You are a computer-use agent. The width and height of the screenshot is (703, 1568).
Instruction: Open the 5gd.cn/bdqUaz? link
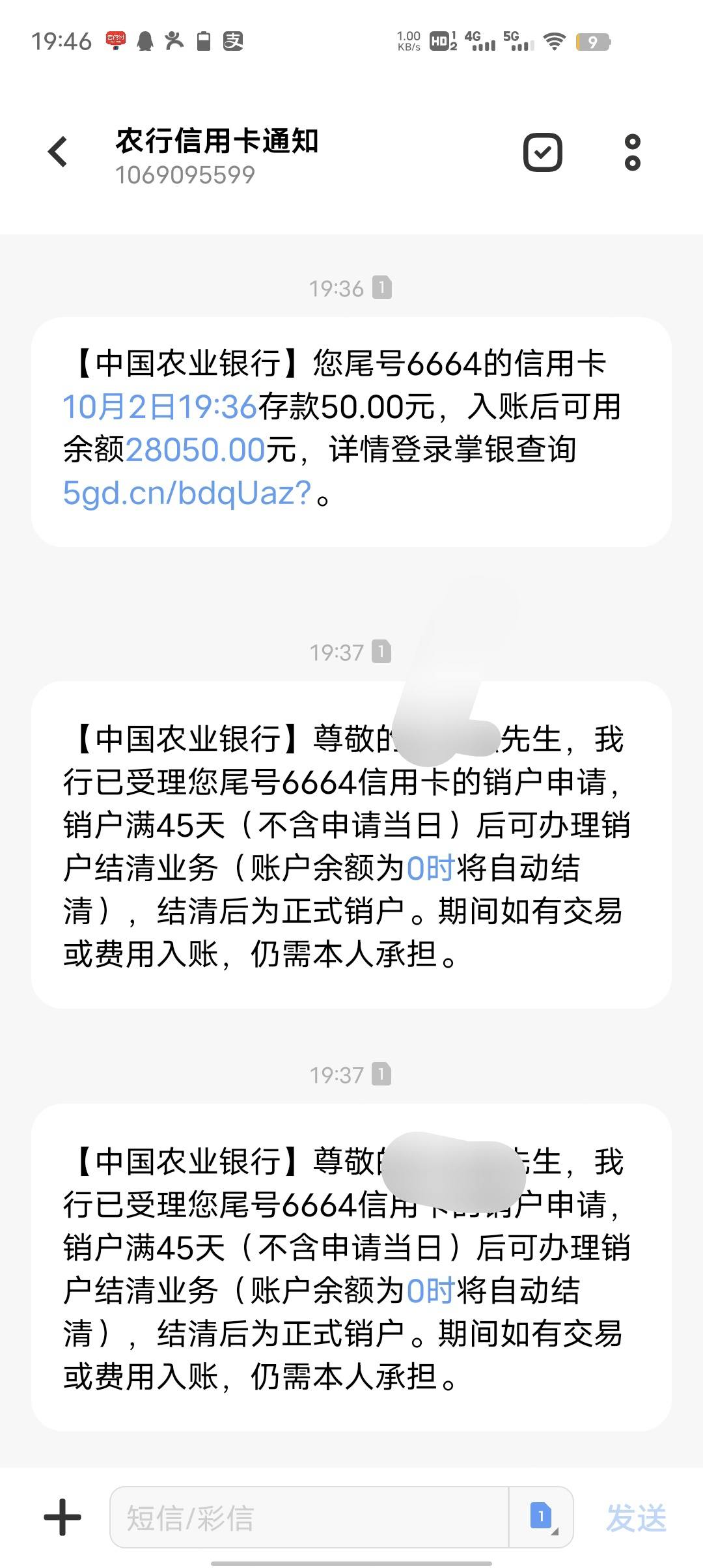[187, 493]
